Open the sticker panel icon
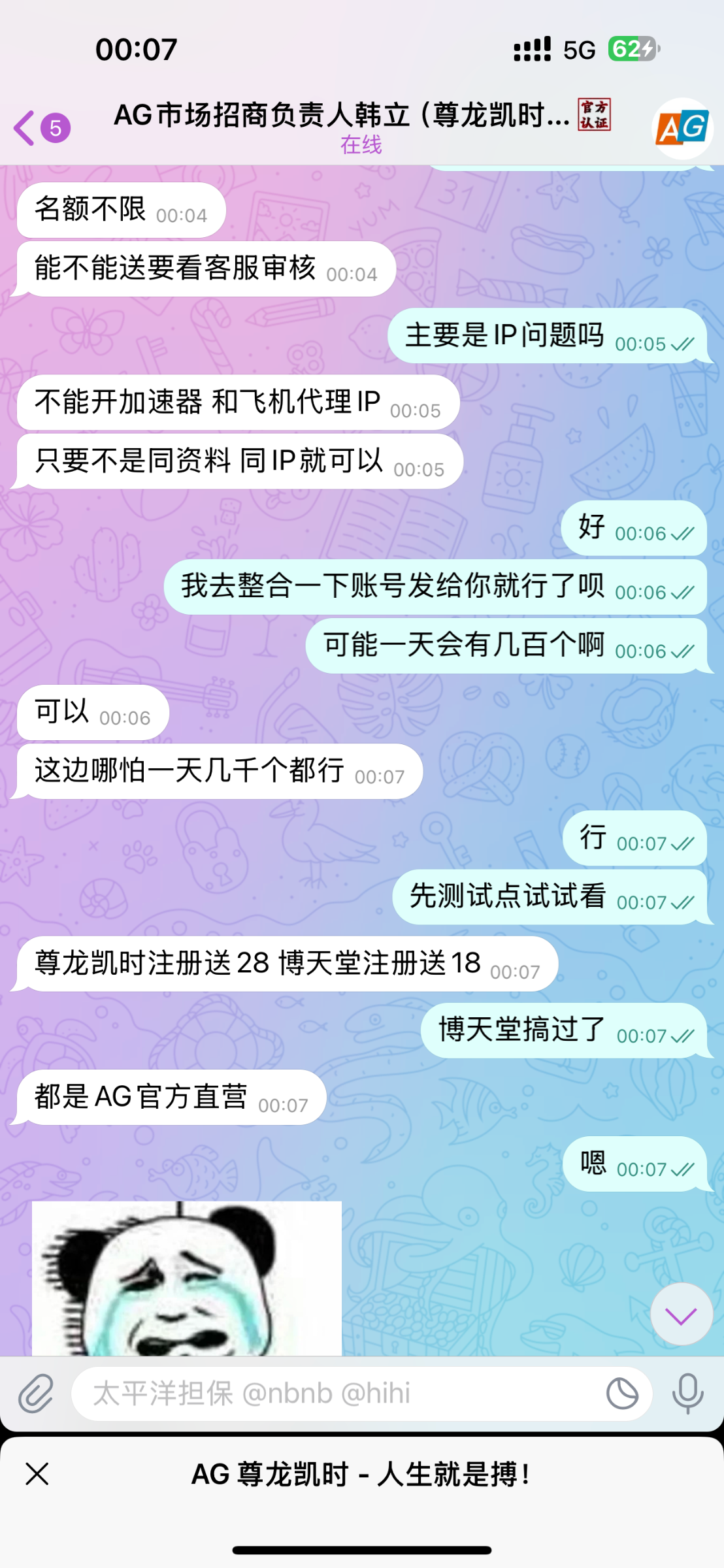 coord(622,1394)
